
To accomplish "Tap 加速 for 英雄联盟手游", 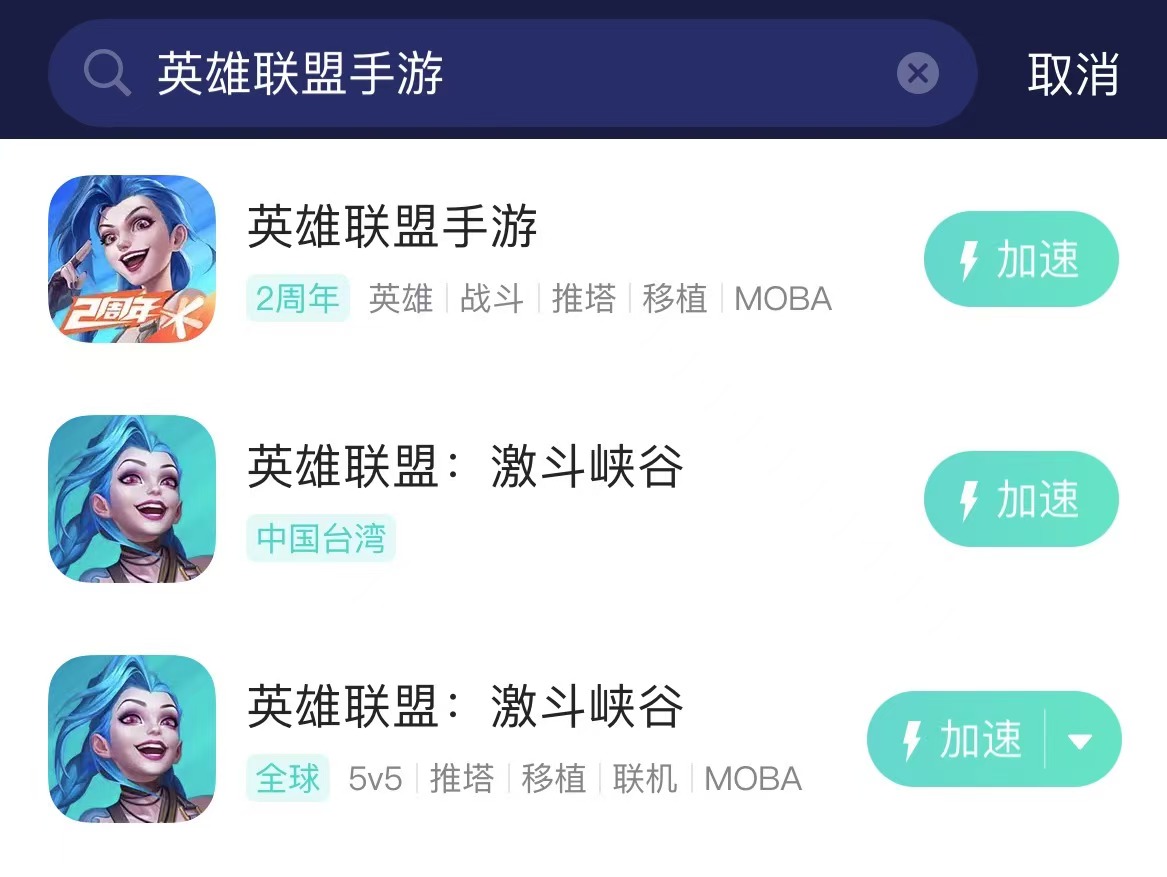I will [1021, 260].
